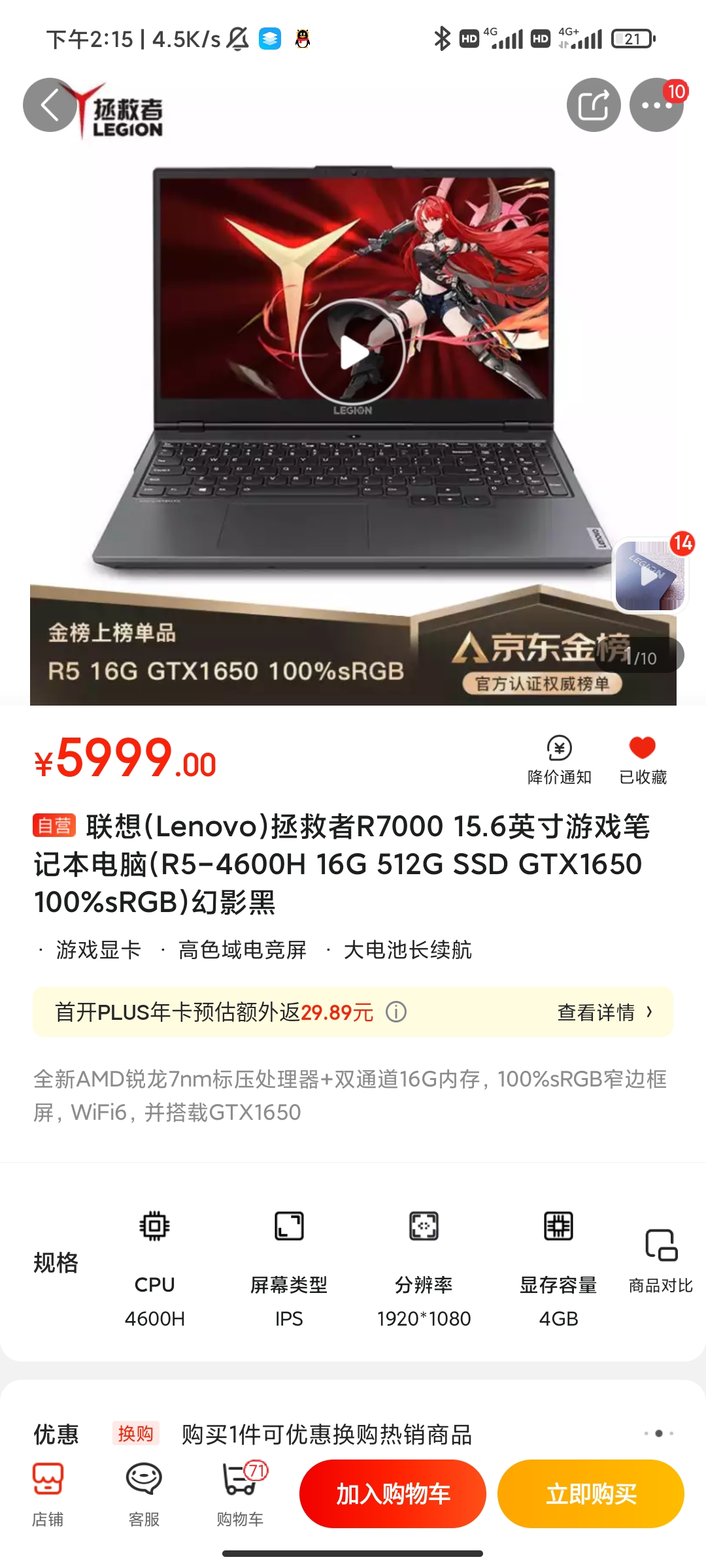This screenshot has width=706, height=1568.
Task: View PLUS card rebate details via 查看详情
Action: coord(604,1013)
